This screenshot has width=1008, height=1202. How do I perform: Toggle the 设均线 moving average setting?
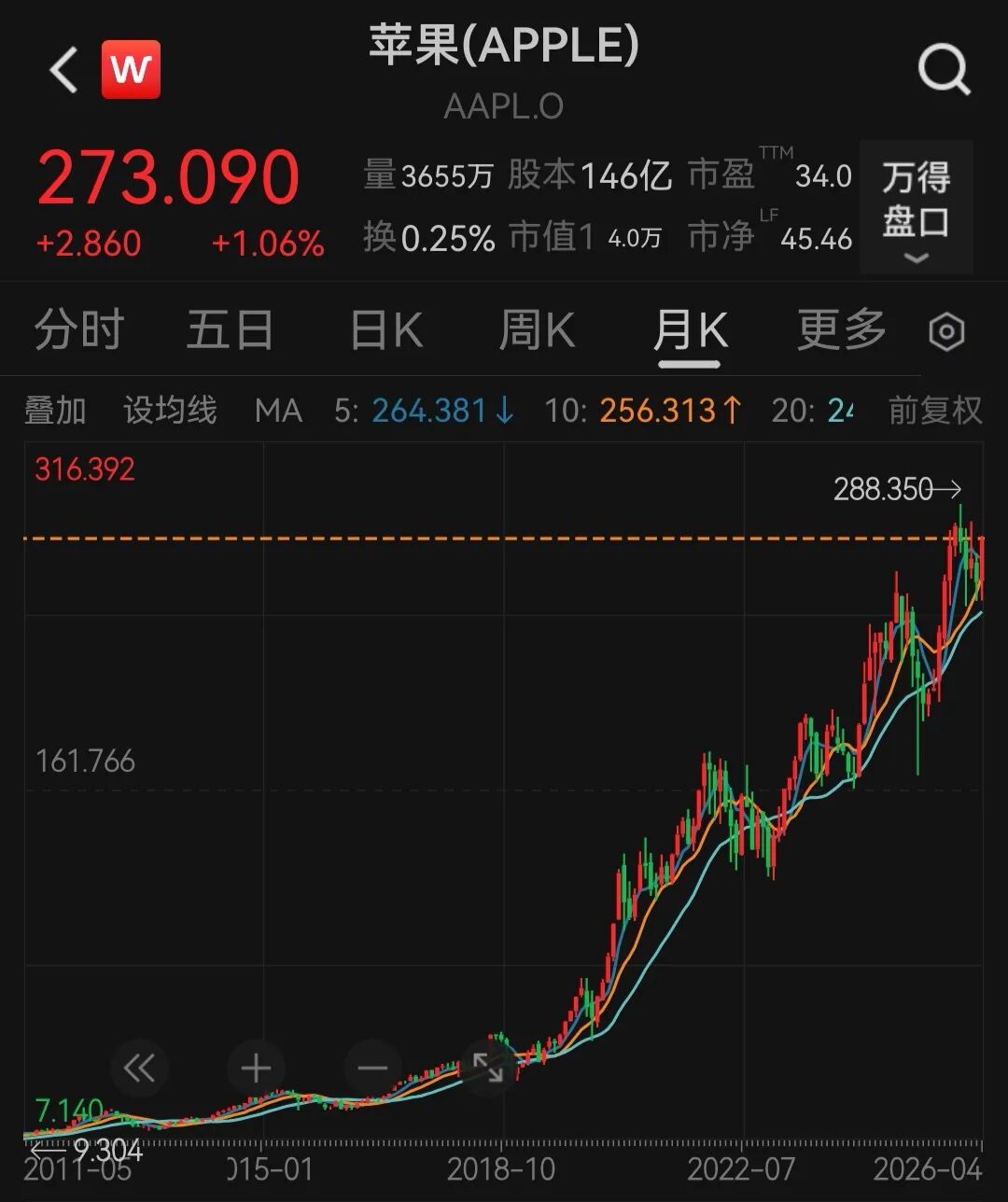pos(168,410)
